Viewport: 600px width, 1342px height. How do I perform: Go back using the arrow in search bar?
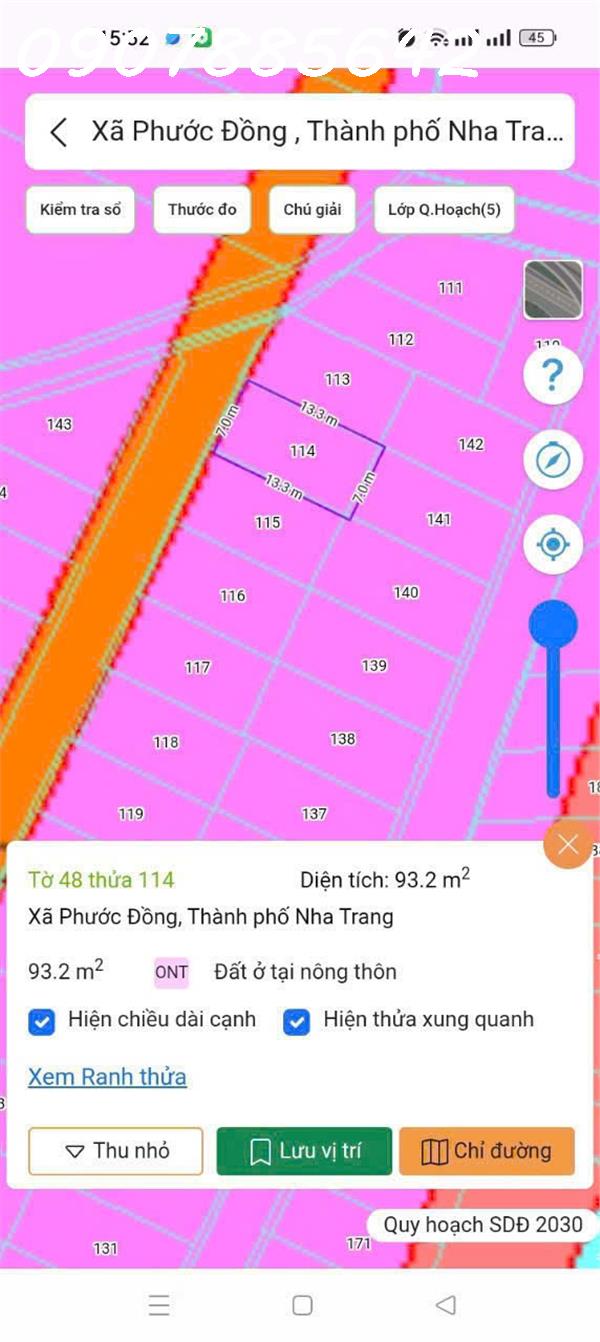point(59,132)
